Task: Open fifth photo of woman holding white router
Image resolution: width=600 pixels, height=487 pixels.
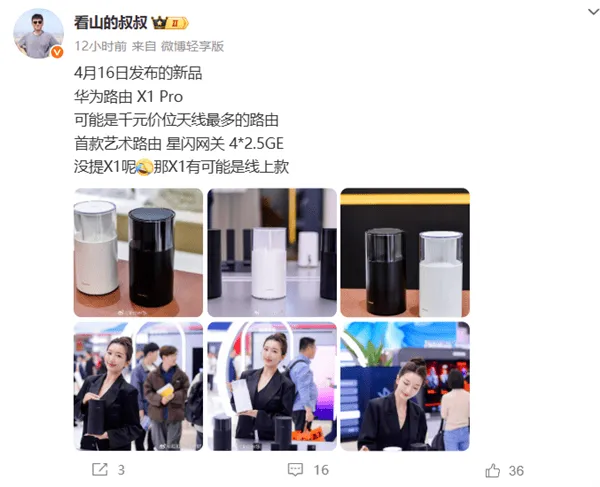Action: tap(271, 385)
